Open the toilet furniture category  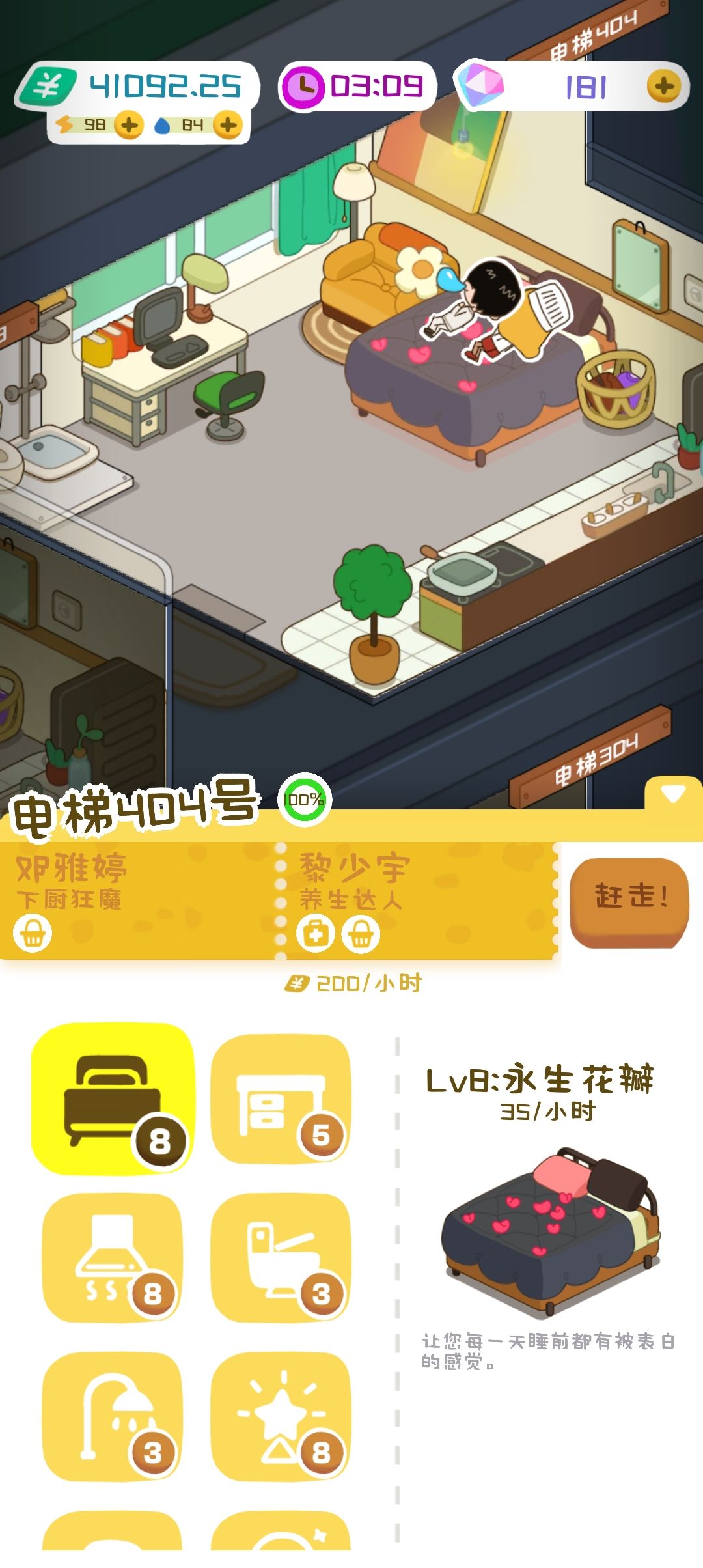click(x=281, y=1258)
